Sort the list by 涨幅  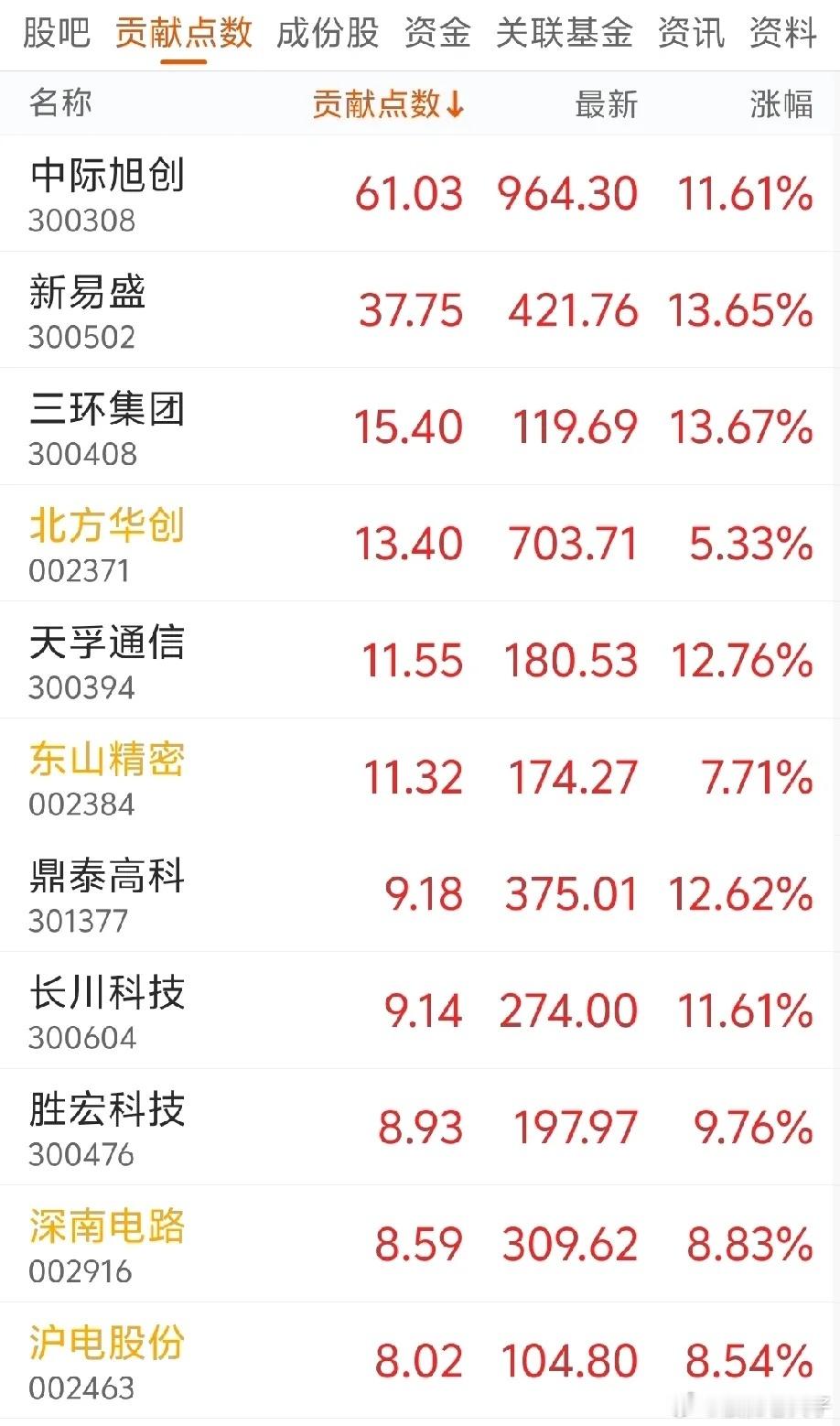point(781,103)
